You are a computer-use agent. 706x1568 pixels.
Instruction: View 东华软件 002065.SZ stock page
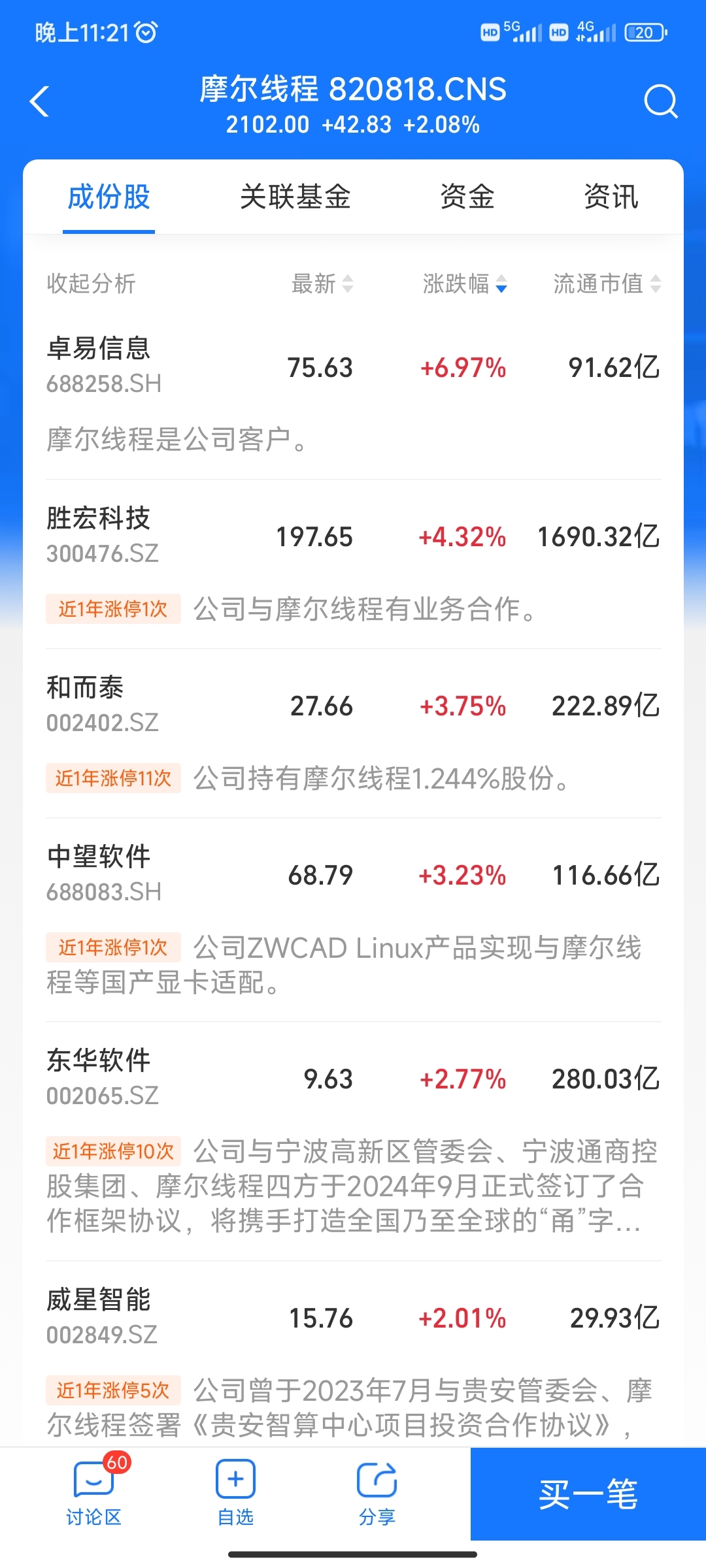(354, 1079)
